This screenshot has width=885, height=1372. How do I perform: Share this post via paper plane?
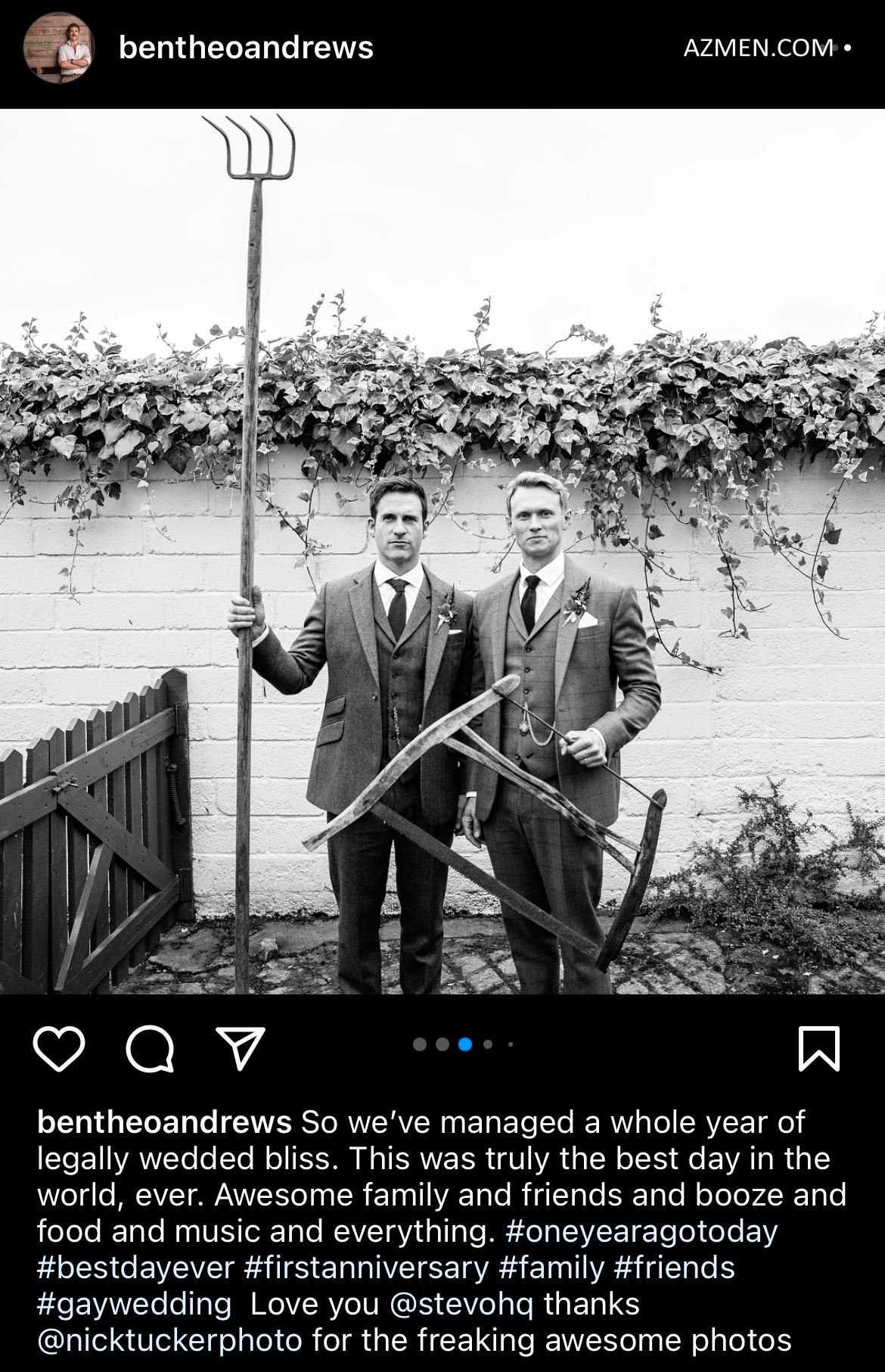pos(240,1047)
